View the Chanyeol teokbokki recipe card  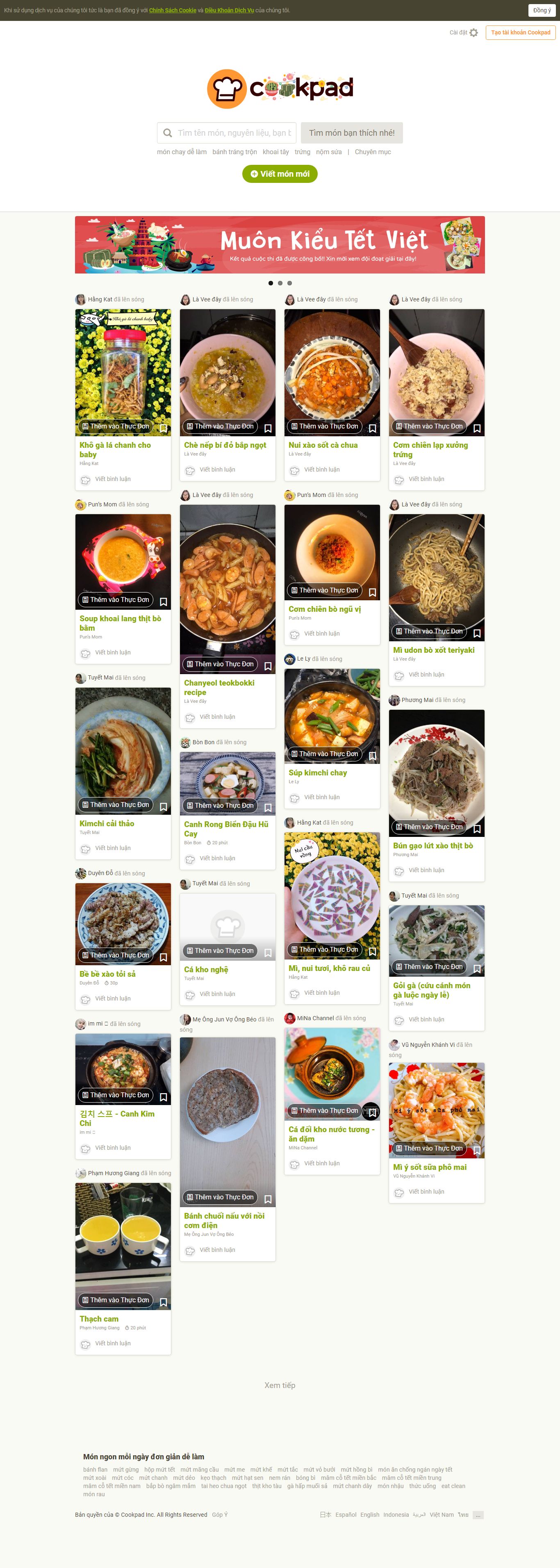tap(219, 687)
